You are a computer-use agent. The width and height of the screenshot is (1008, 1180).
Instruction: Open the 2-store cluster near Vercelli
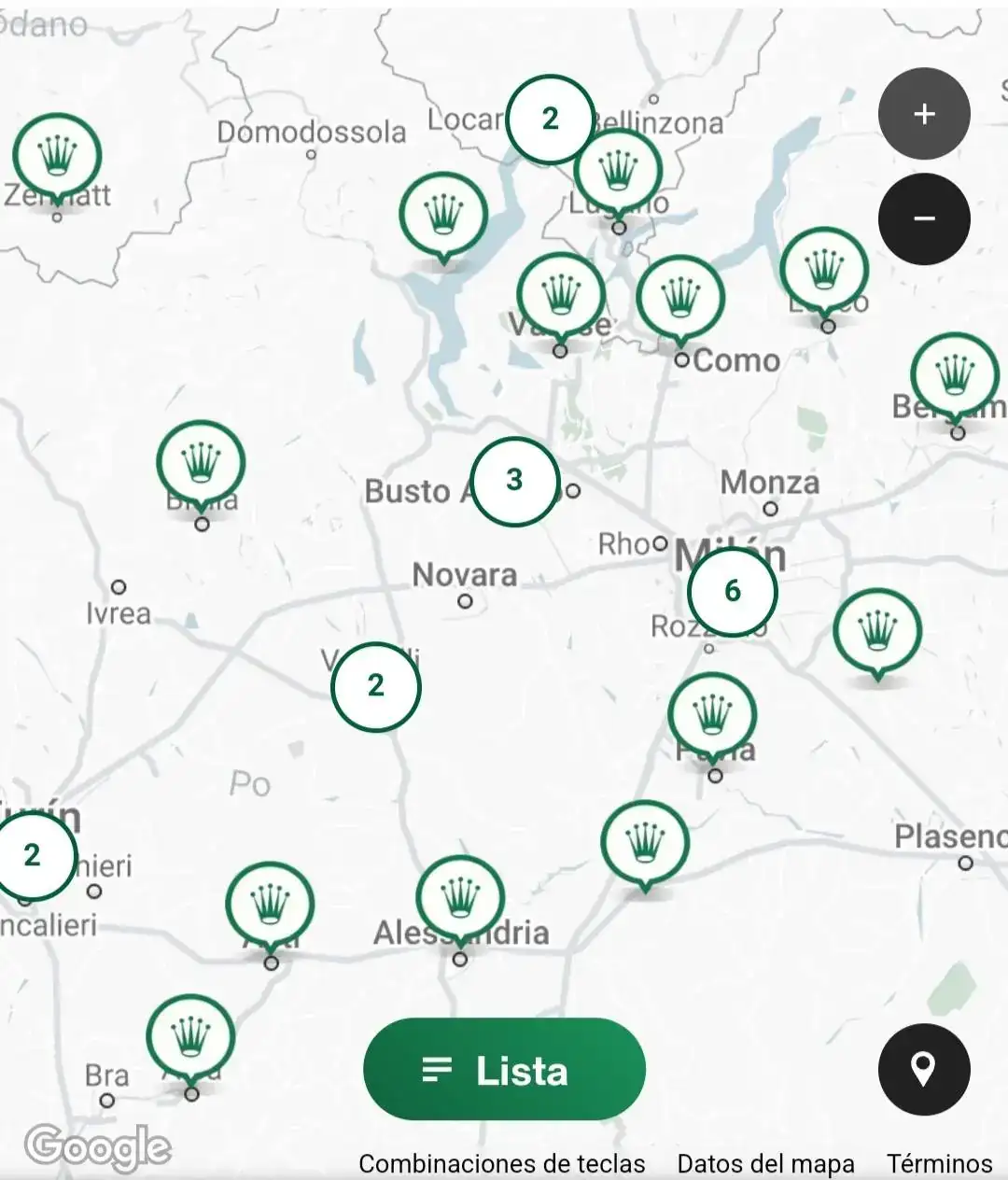click(x=376, y=686)
